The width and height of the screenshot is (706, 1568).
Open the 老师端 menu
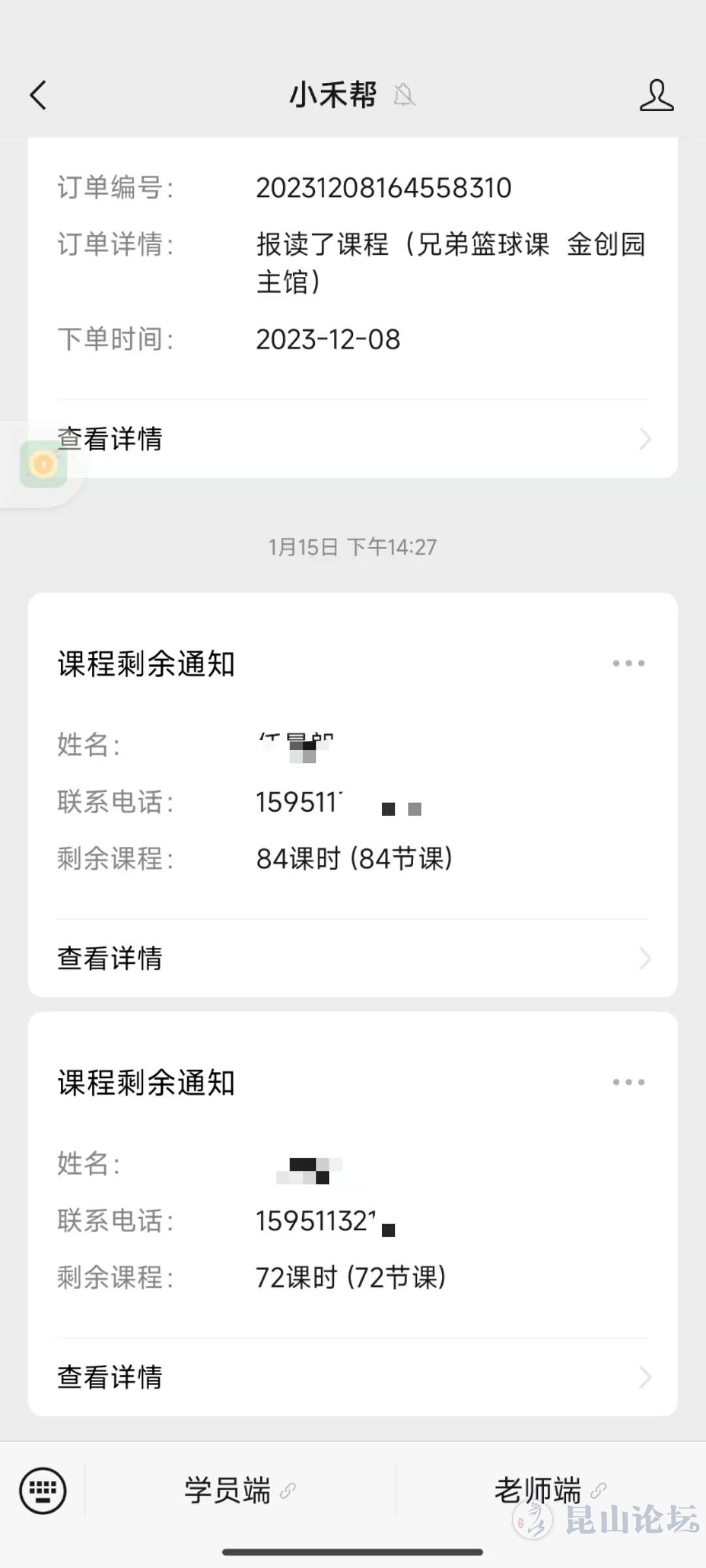tap(549, 1491)
